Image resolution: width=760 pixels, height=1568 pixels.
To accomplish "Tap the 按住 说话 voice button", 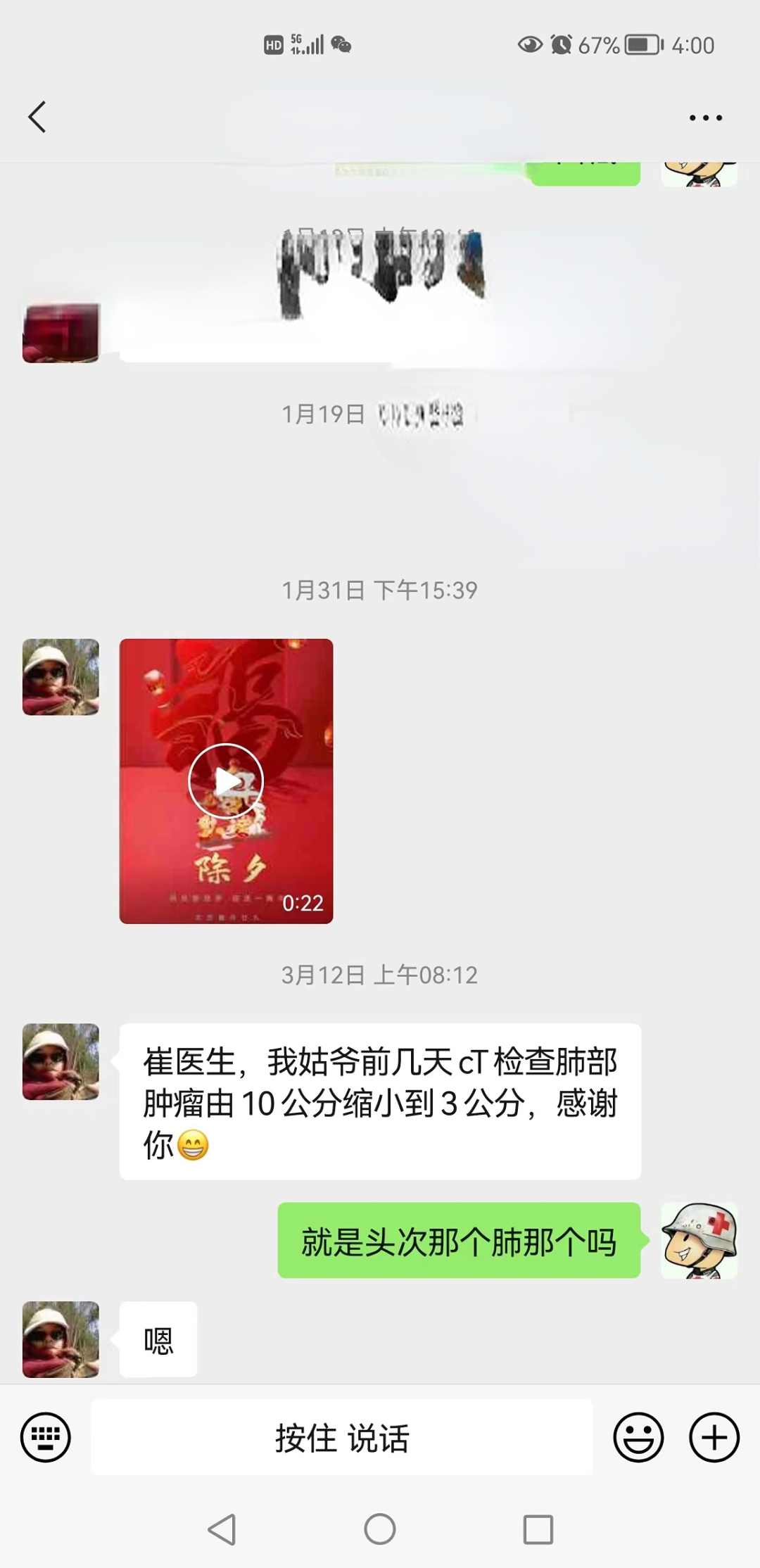I will tap(342, 1437).
